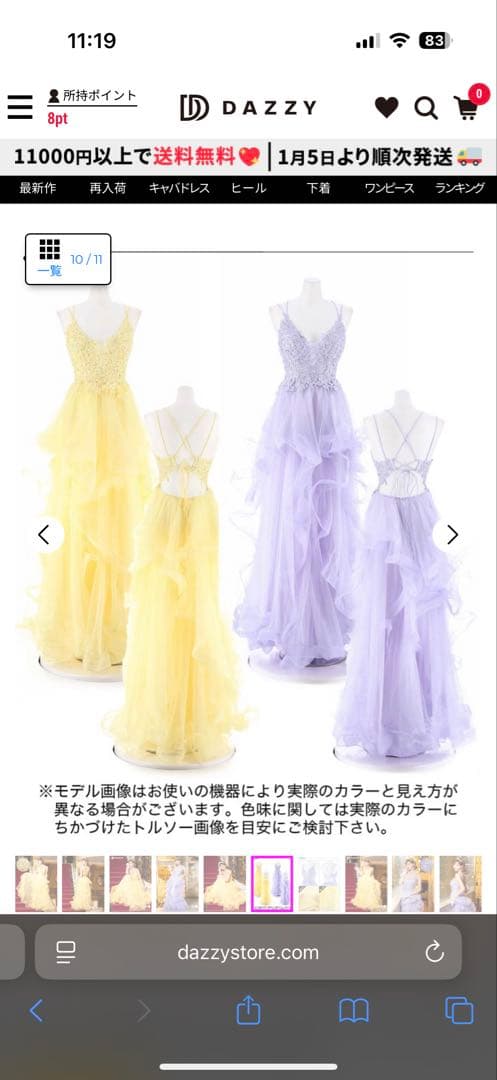This screenshot has height=1080, width=497.
Task: Tap the search magnifier icon
Action: (425, 108)
